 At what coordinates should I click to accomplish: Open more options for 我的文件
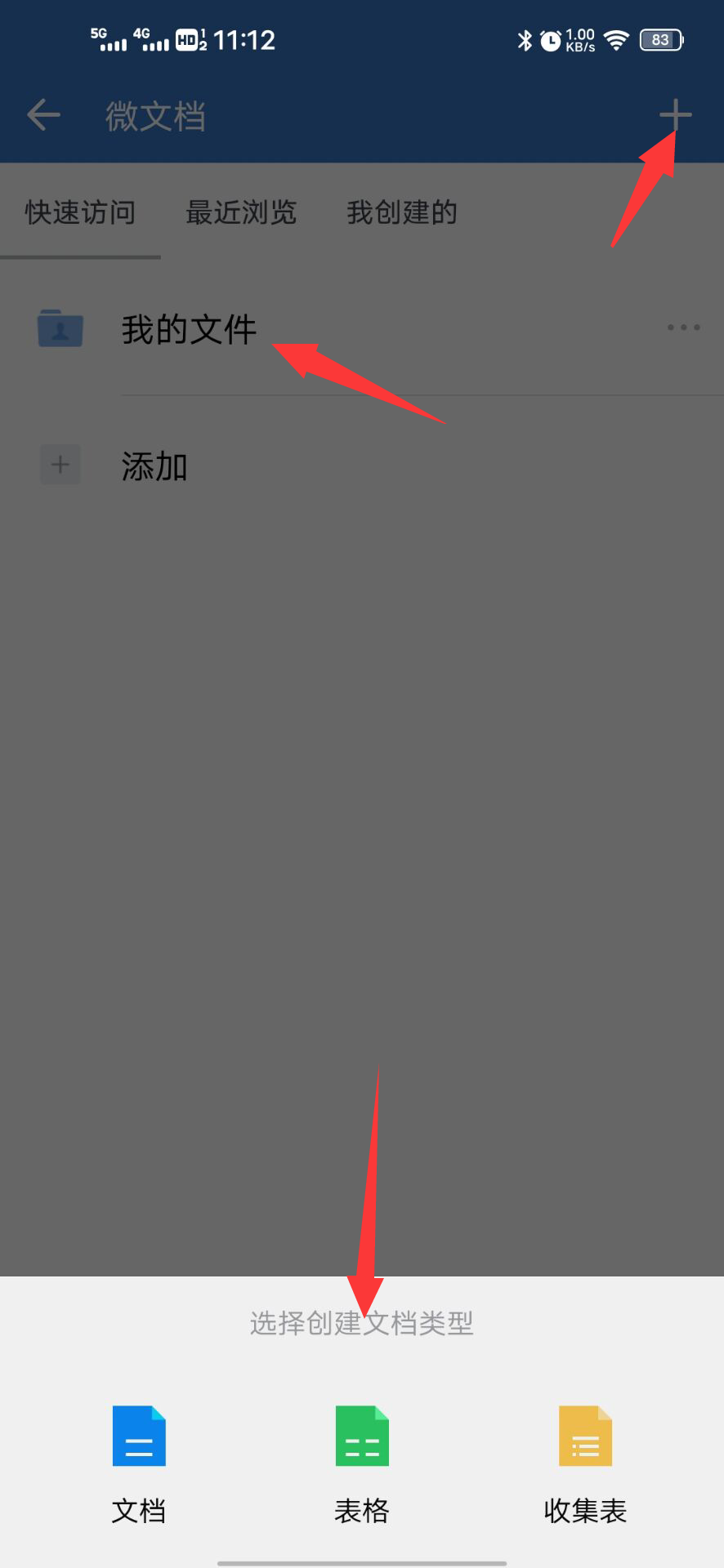coord(682,327)
